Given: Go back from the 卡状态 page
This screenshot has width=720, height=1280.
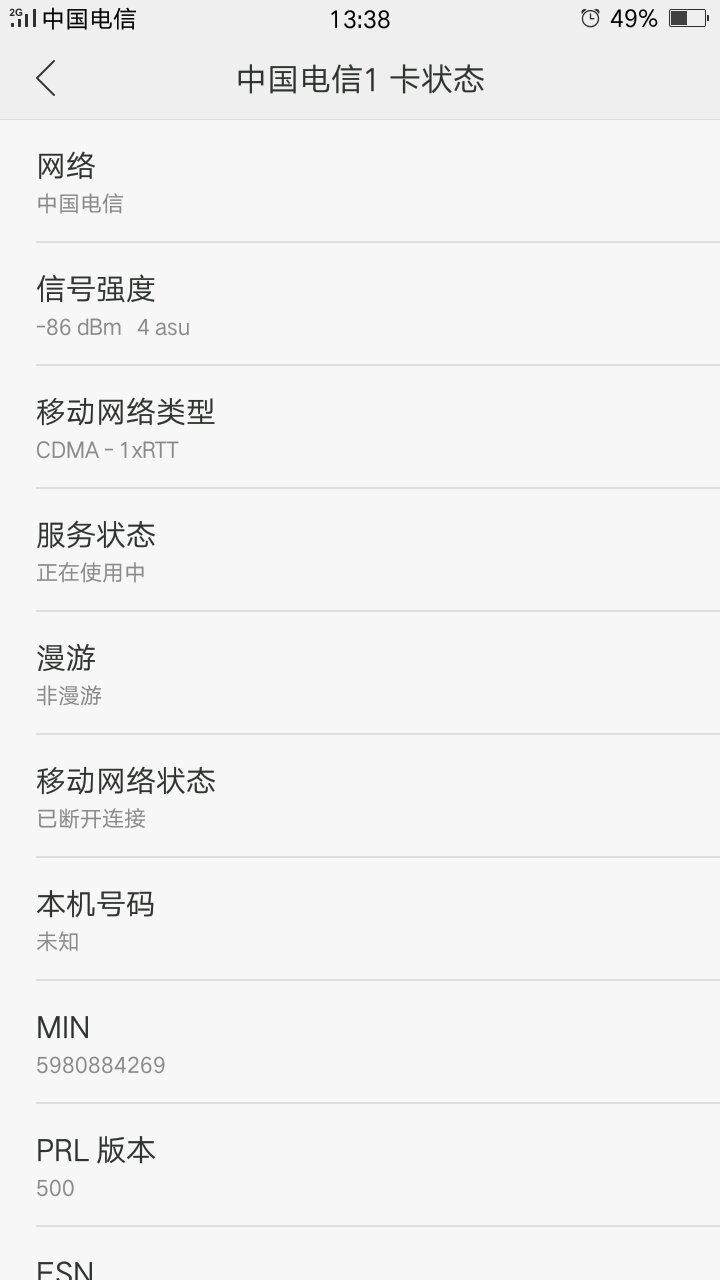Looking at the screenshot, I should 46,78.
